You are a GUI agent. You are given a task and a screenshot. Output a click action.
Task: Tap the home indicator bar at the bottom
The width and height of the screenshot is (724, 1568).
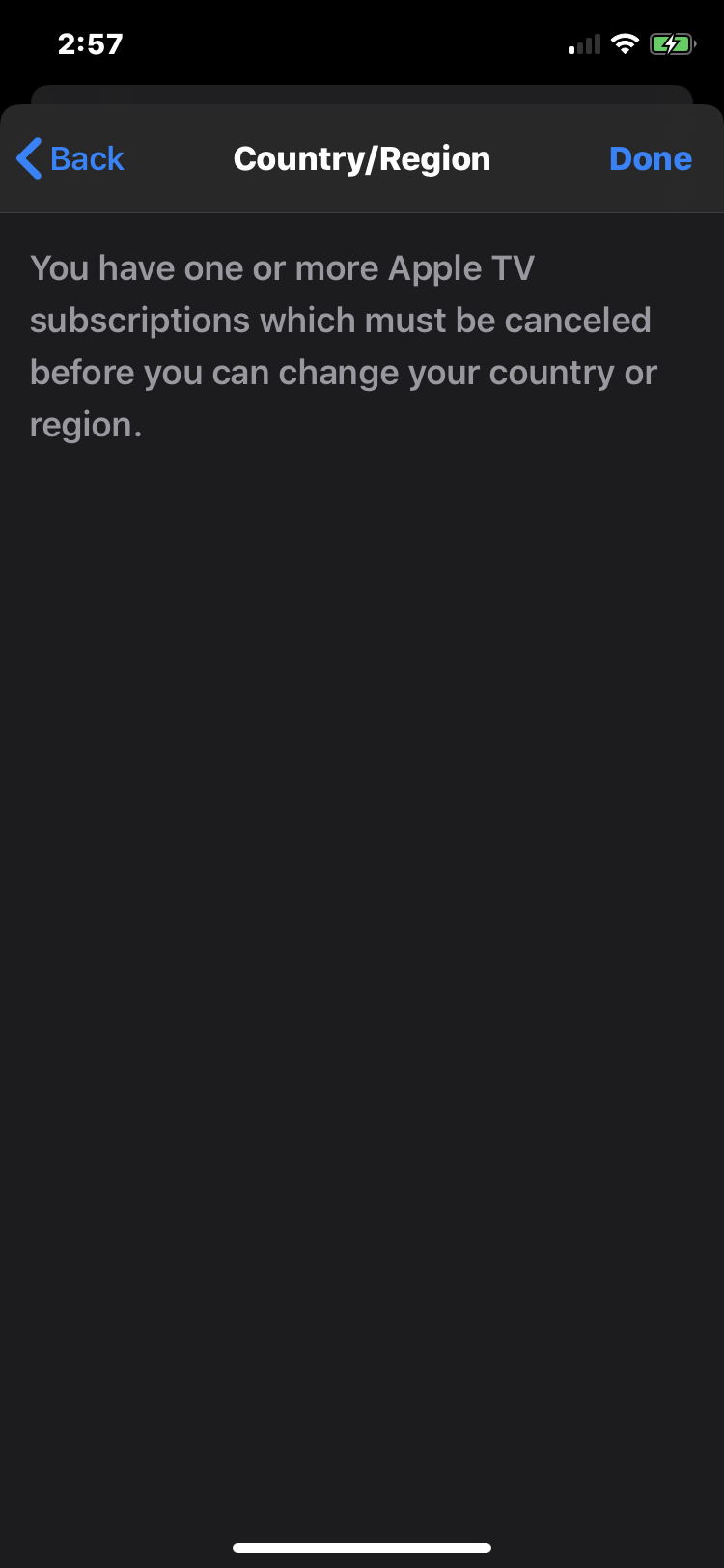362,1541
